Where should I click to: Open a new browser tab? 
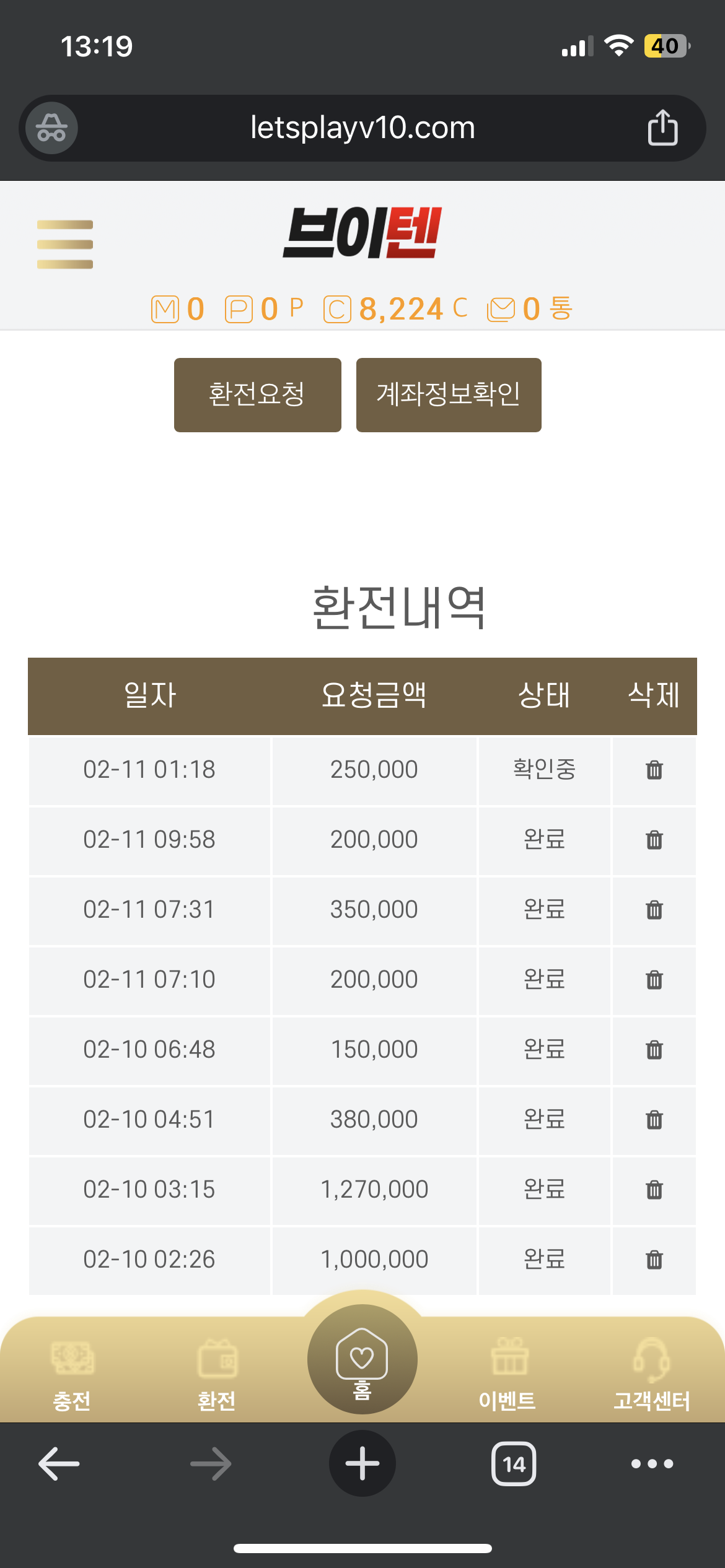[x=362, y=1464]
